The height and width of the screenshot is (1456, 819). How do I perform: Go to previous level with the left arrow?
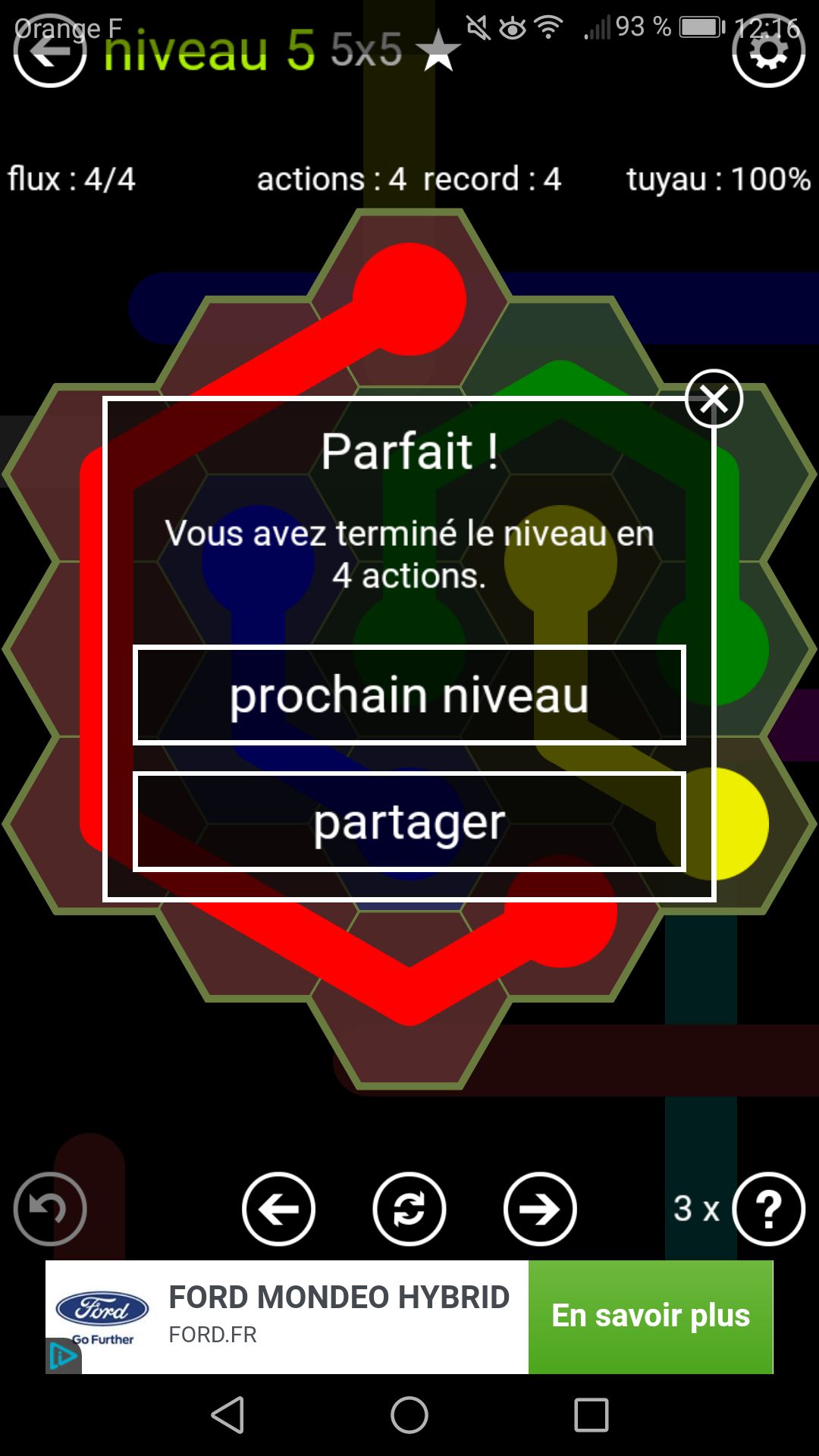coord(278,1209)
